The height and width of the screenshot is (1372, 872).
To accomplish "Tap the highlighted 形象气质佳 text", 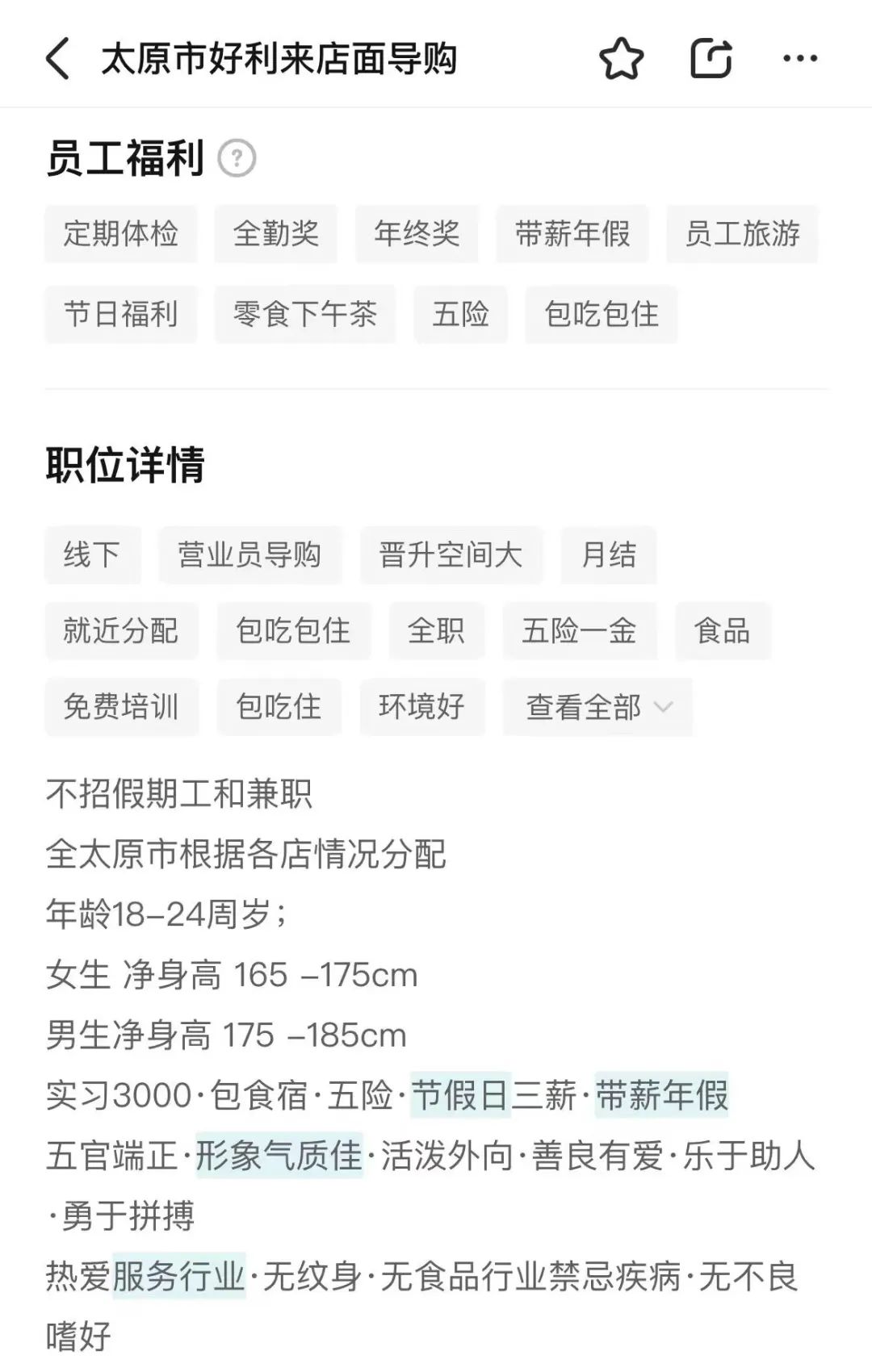I will pos(279,1156).
